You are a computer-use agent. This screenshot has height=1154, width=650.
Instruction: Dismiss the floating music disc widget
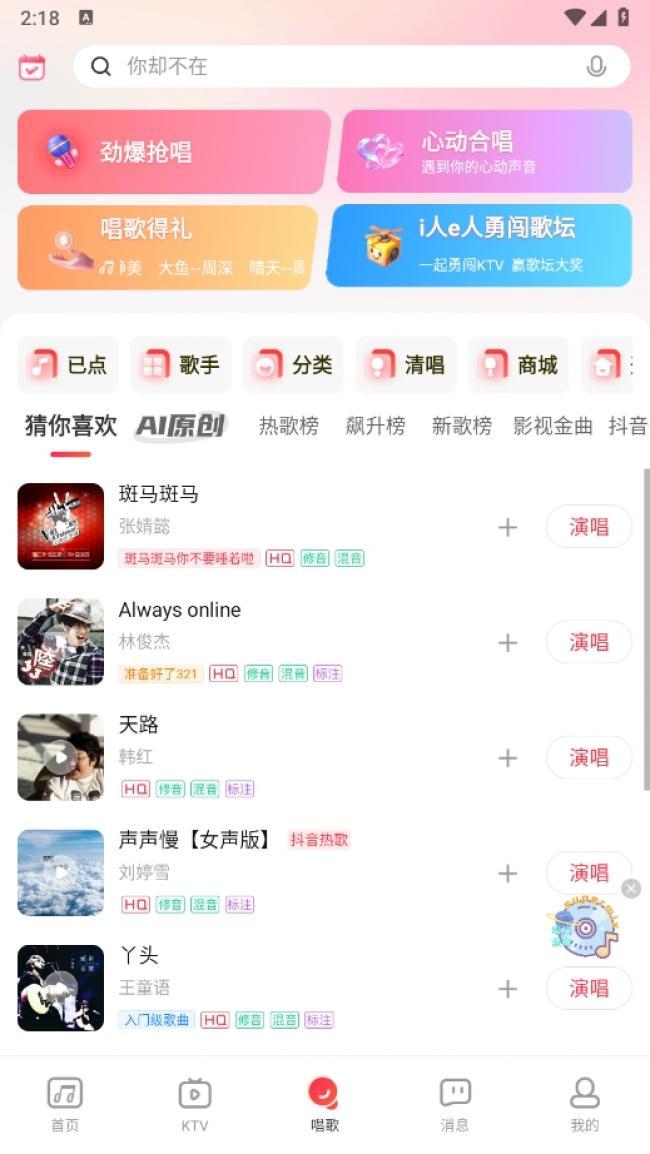click(x=631, y=888)
